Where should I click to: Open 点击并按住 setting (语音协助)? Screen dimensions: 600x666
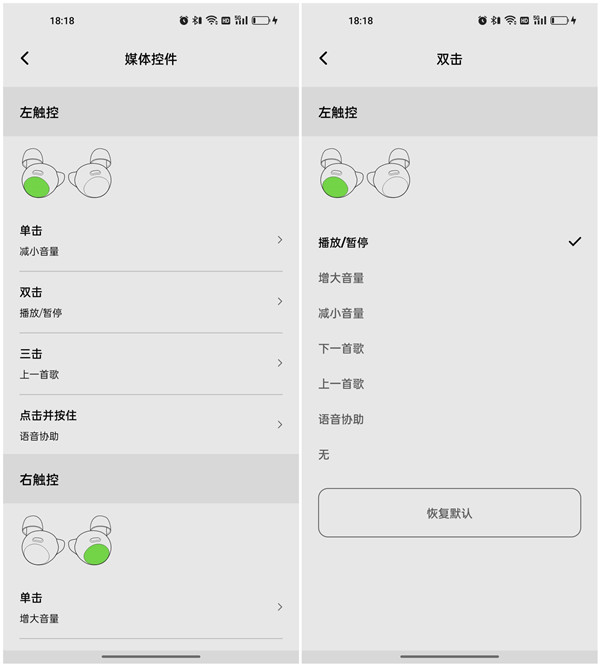tap(150, 425)
